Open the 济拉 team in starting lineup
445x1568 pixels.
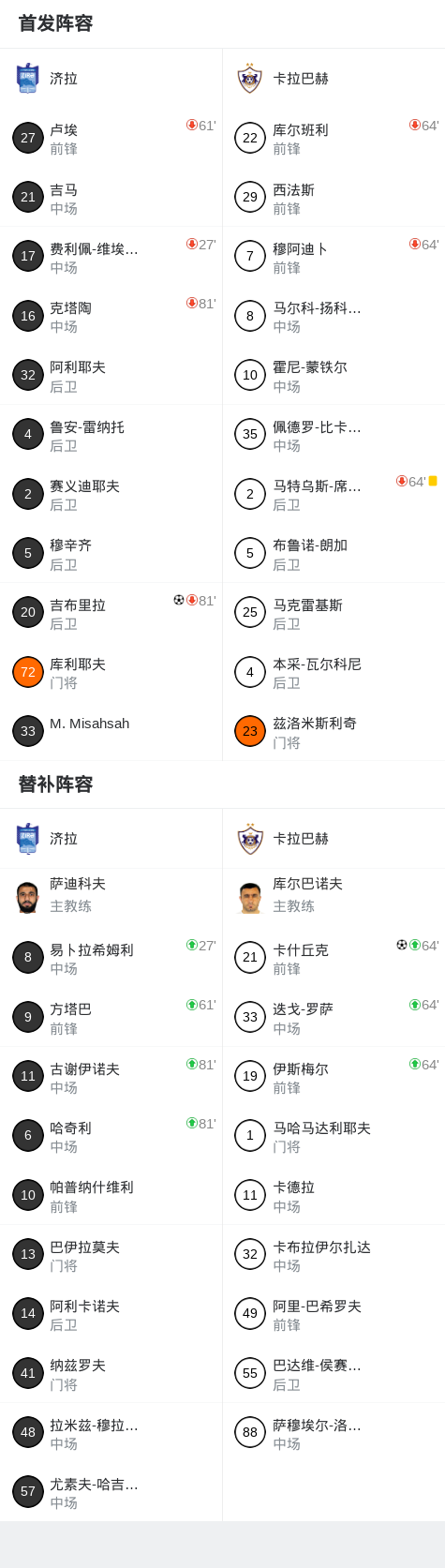click(111, 79)
